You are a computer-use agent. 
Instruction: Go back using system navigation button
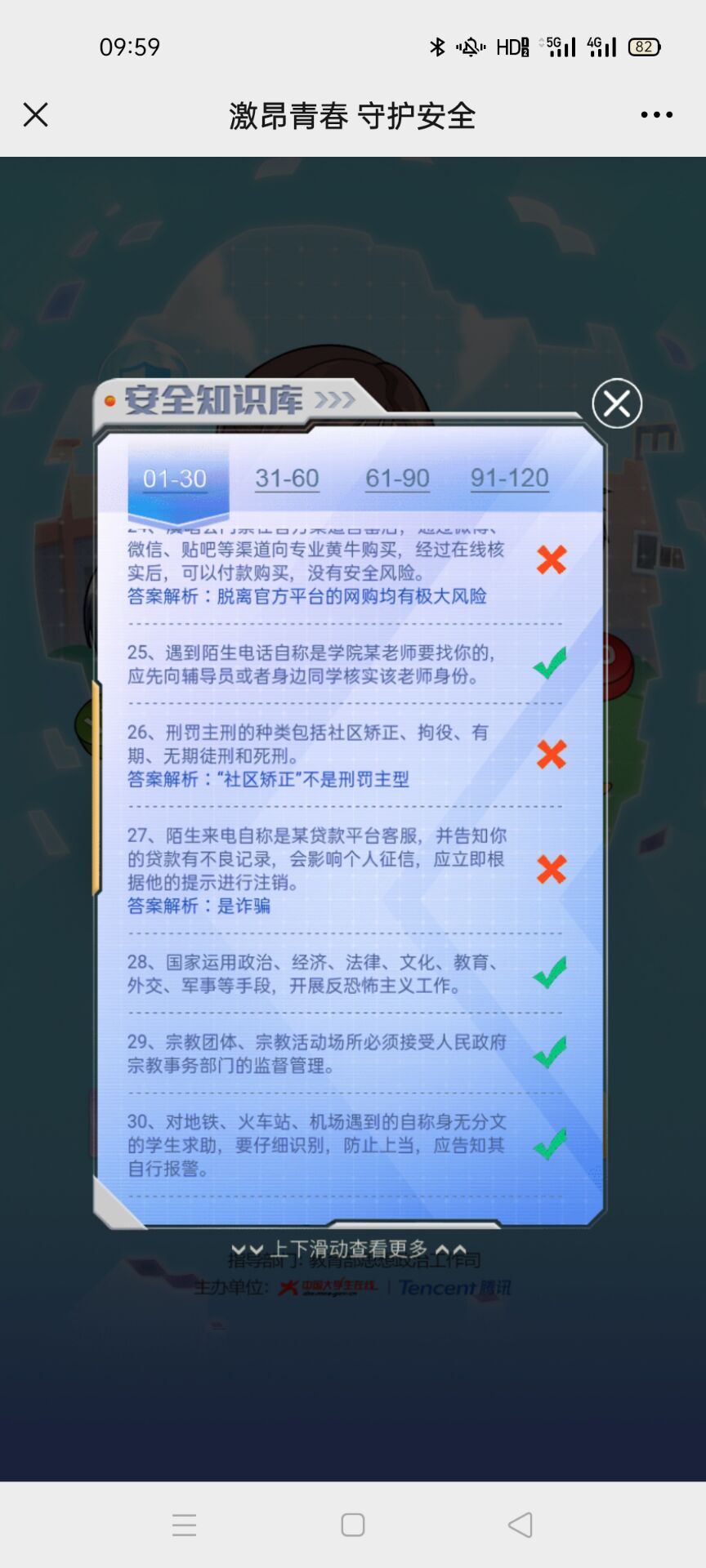point(521,1525)
